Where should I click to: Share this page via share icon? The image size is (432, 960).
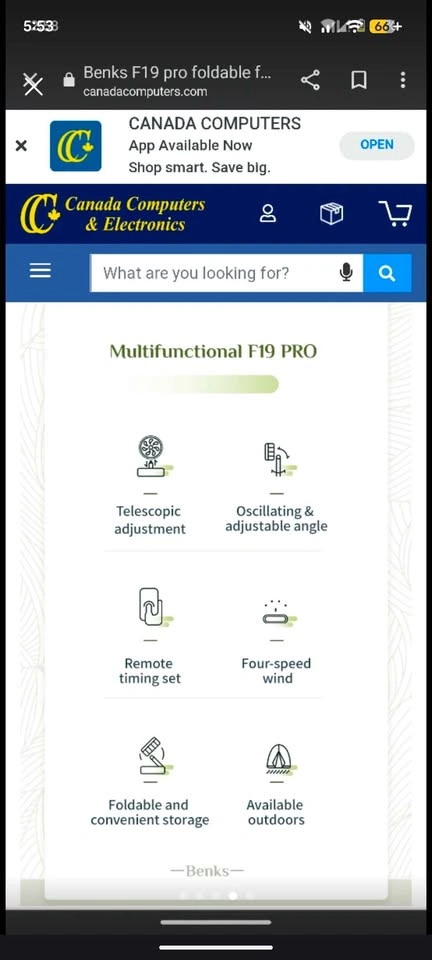pos(310,80)
